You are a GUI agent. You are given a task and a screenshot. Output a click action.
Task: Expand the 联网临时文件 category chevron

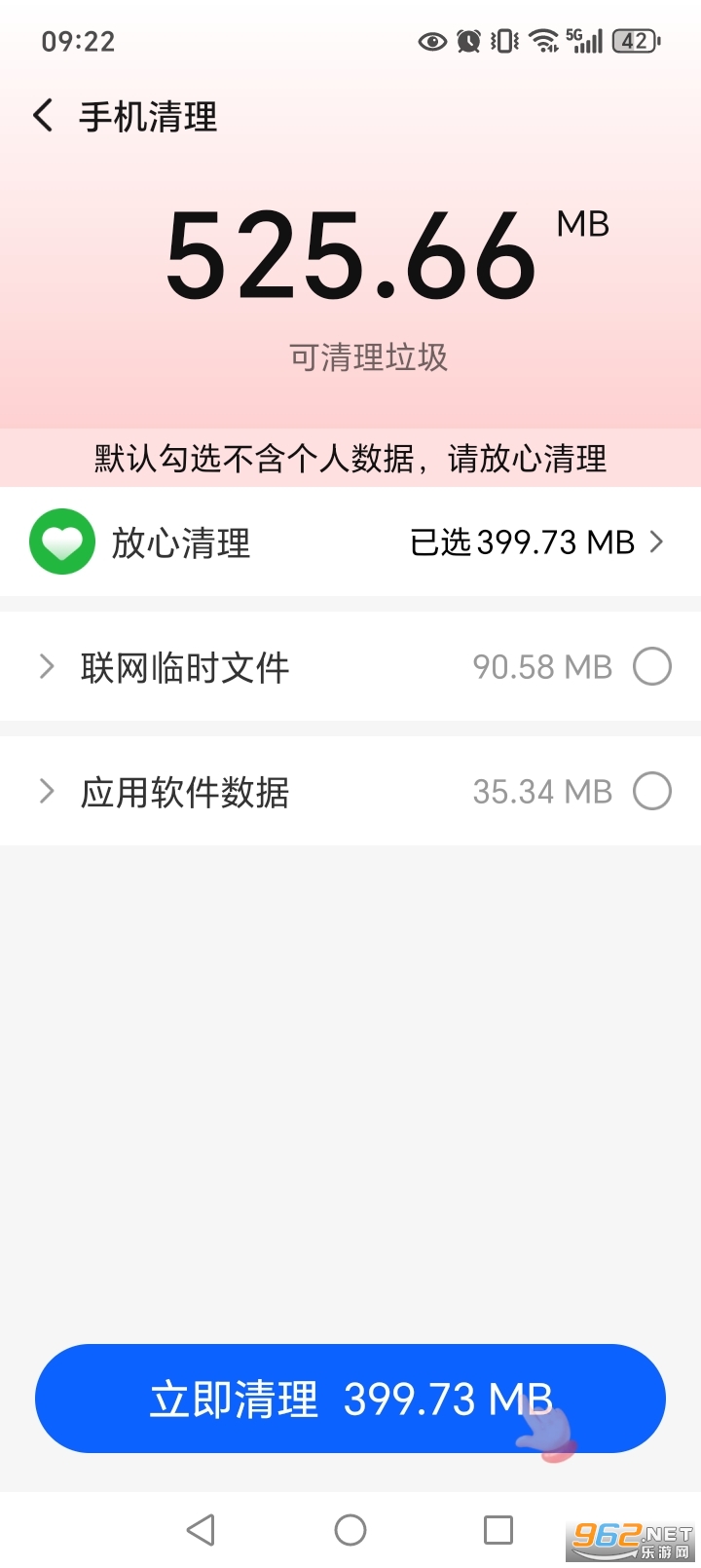tap(45, 666)
